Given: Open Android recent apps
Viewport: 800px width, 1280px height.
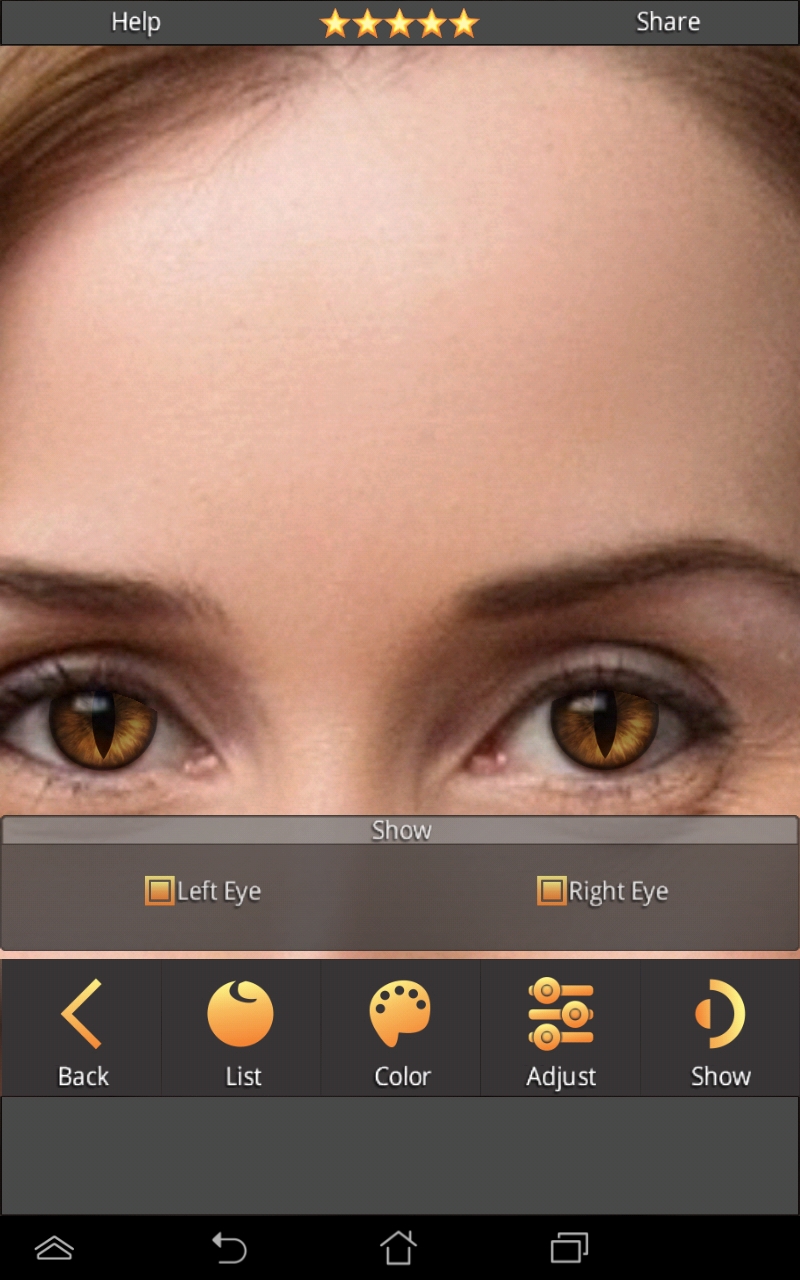Looking at the screenshot, I should [x=570, y=1248].
